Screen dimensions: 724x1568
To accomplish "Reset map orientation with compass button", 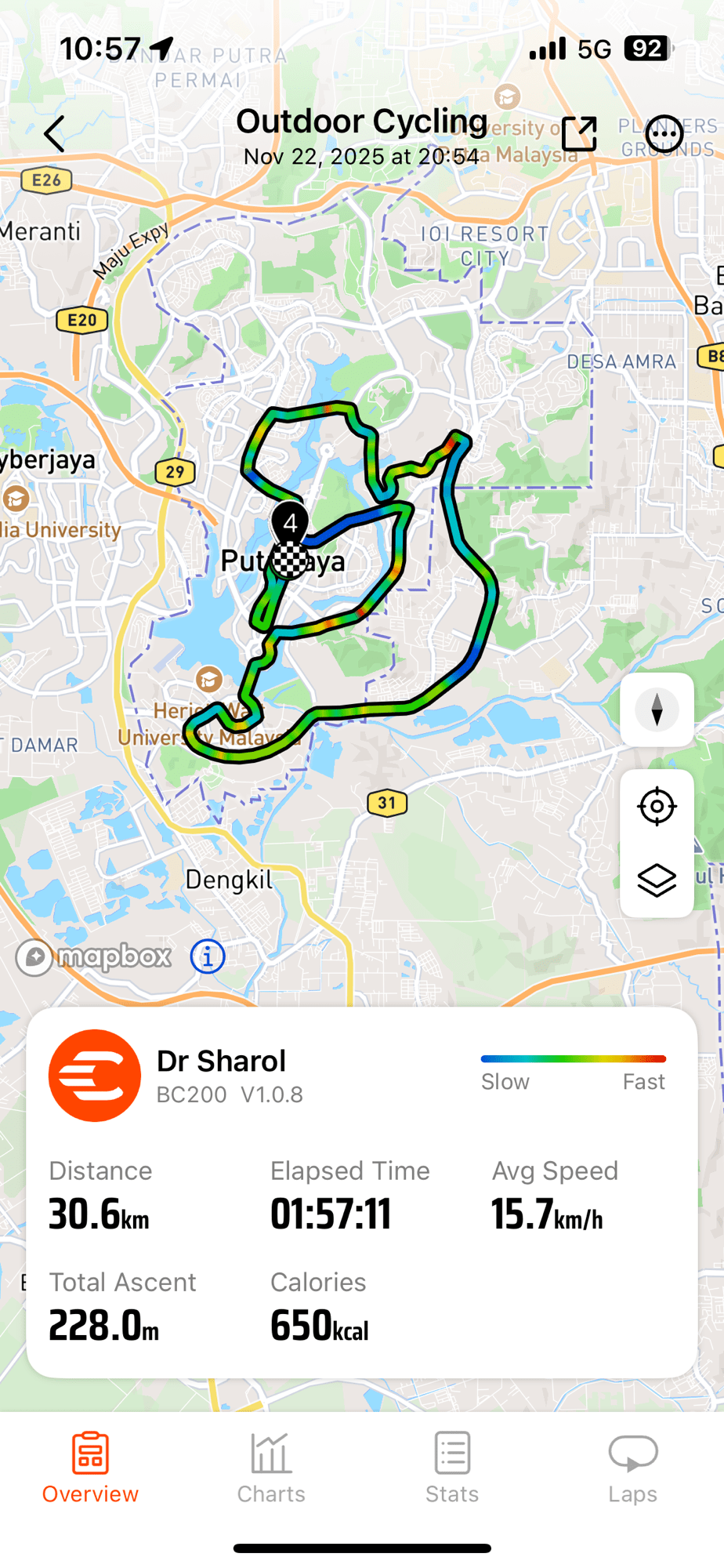I will 657,710.
